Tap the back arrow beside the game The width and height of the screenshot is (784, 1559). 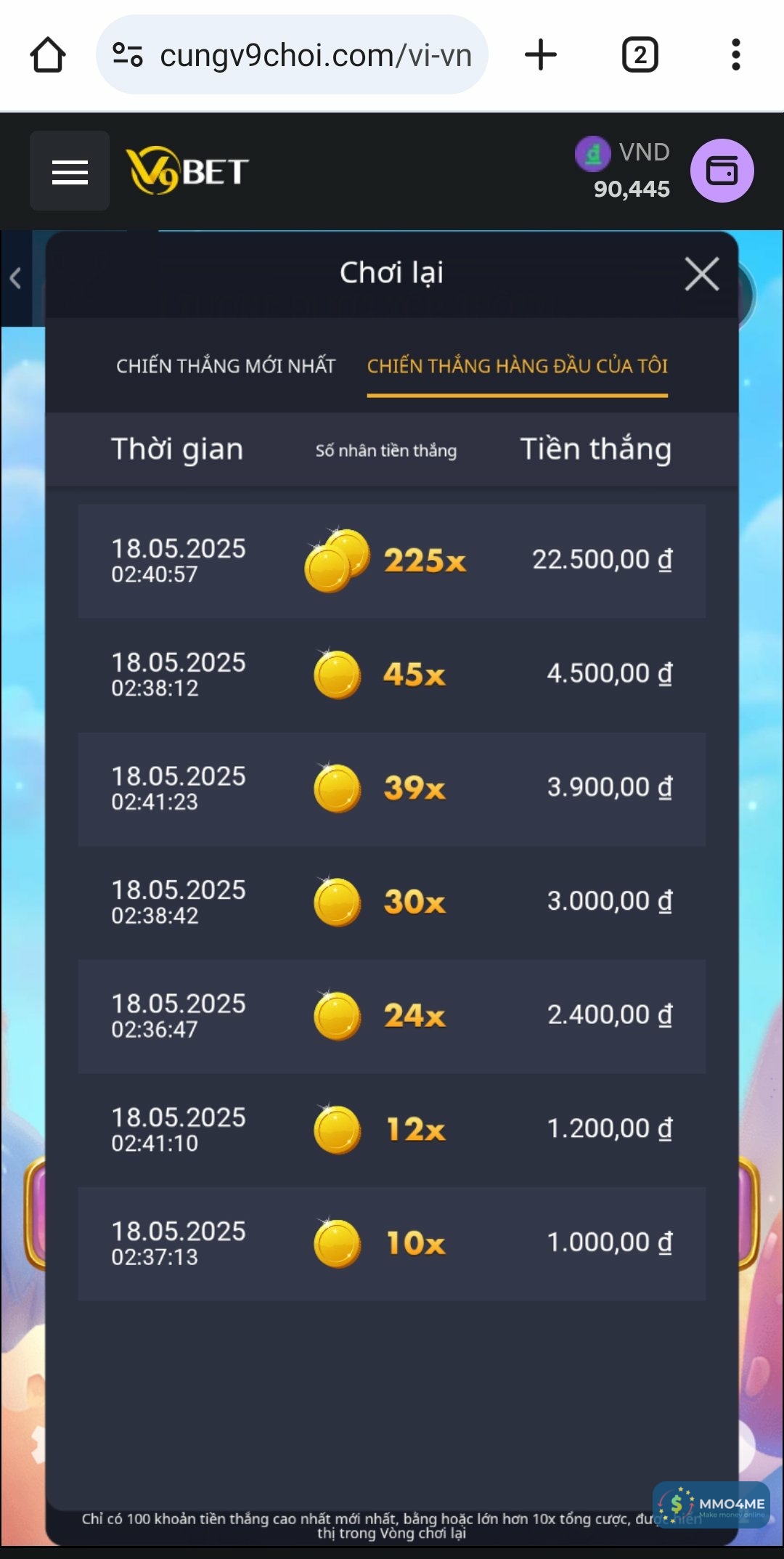16,278
